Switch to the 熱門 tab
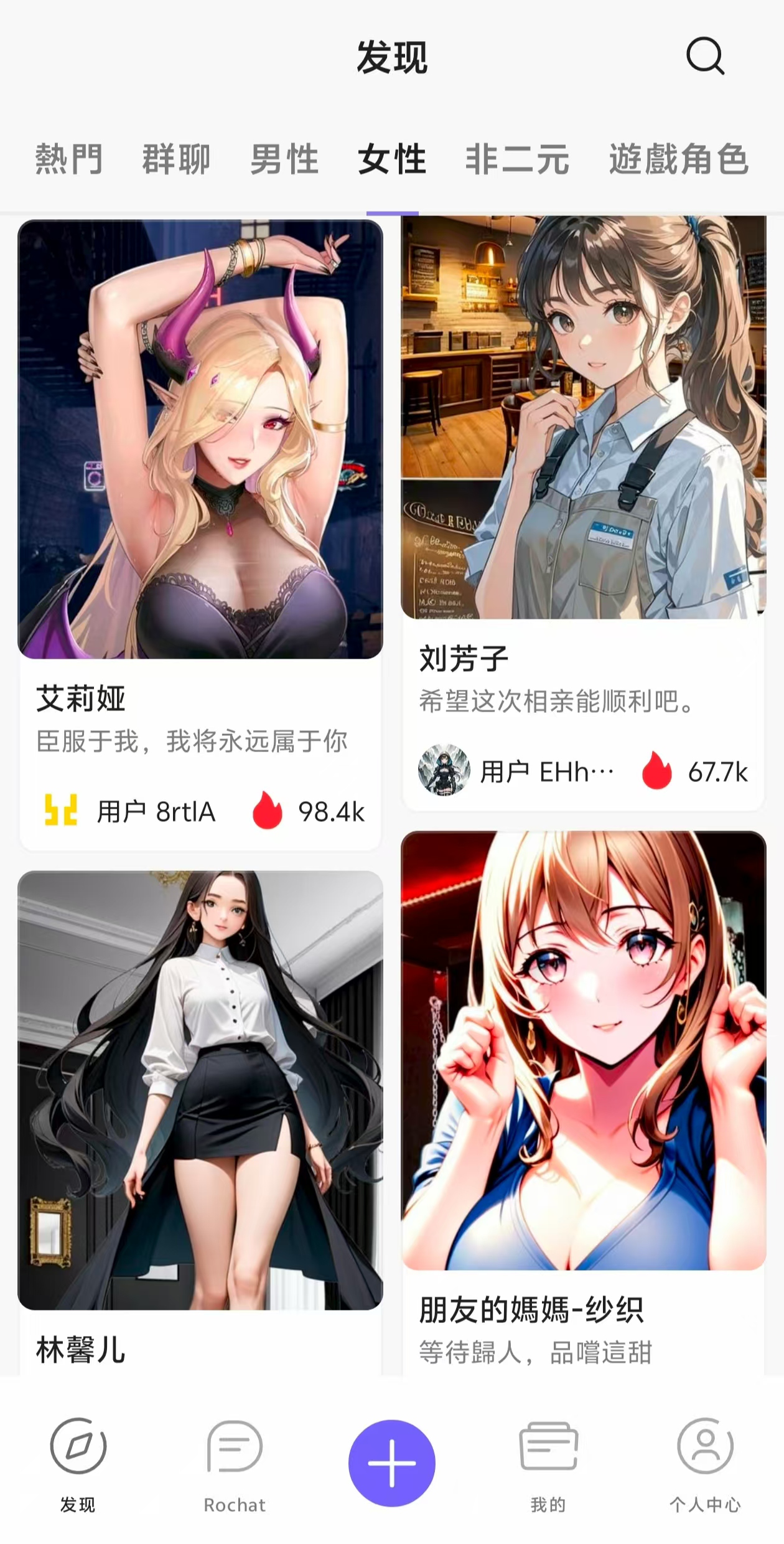This screenshot has width=784, height=1544. pyautogui.click(x=68, y=159)
